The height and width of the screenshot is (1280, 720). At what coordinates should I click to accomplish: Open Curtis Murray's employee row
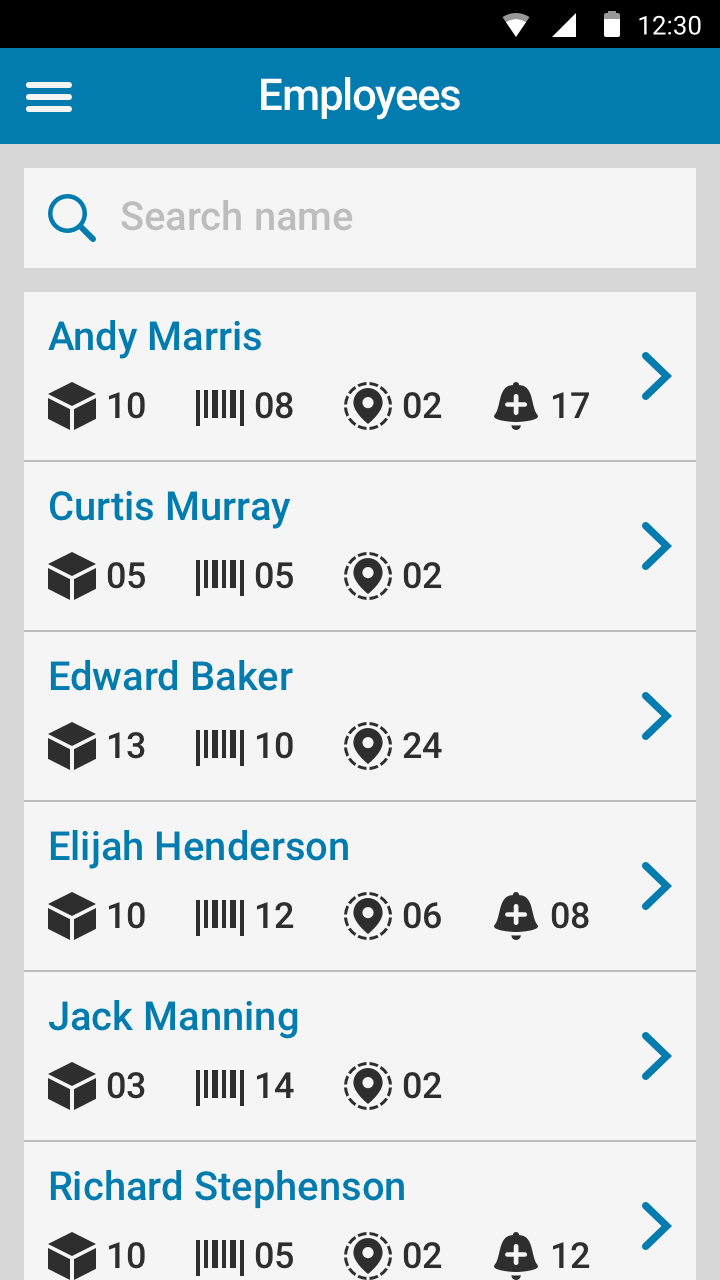point(360,546)
